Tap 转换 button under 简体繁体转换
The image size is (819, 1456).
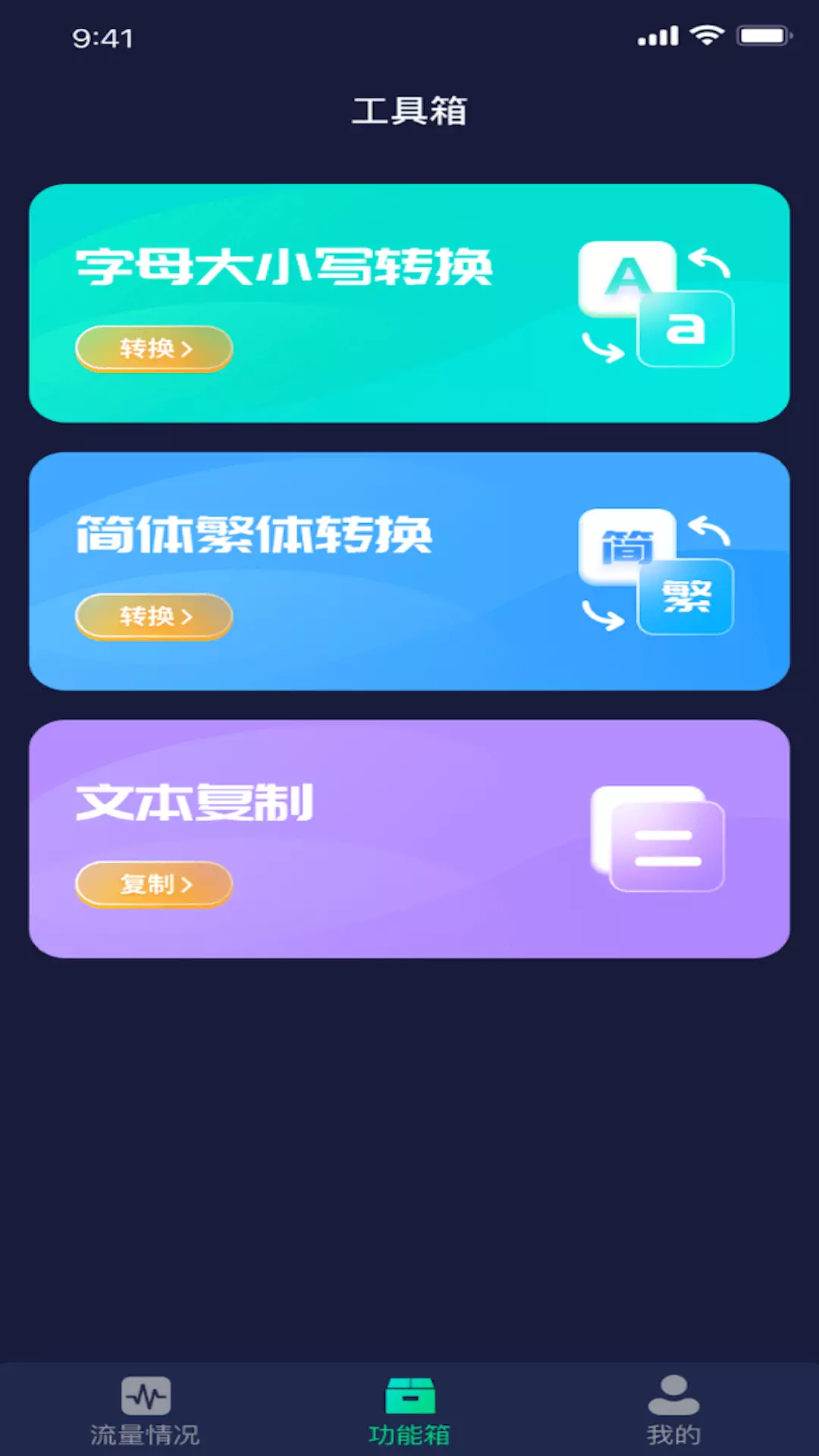154,617
